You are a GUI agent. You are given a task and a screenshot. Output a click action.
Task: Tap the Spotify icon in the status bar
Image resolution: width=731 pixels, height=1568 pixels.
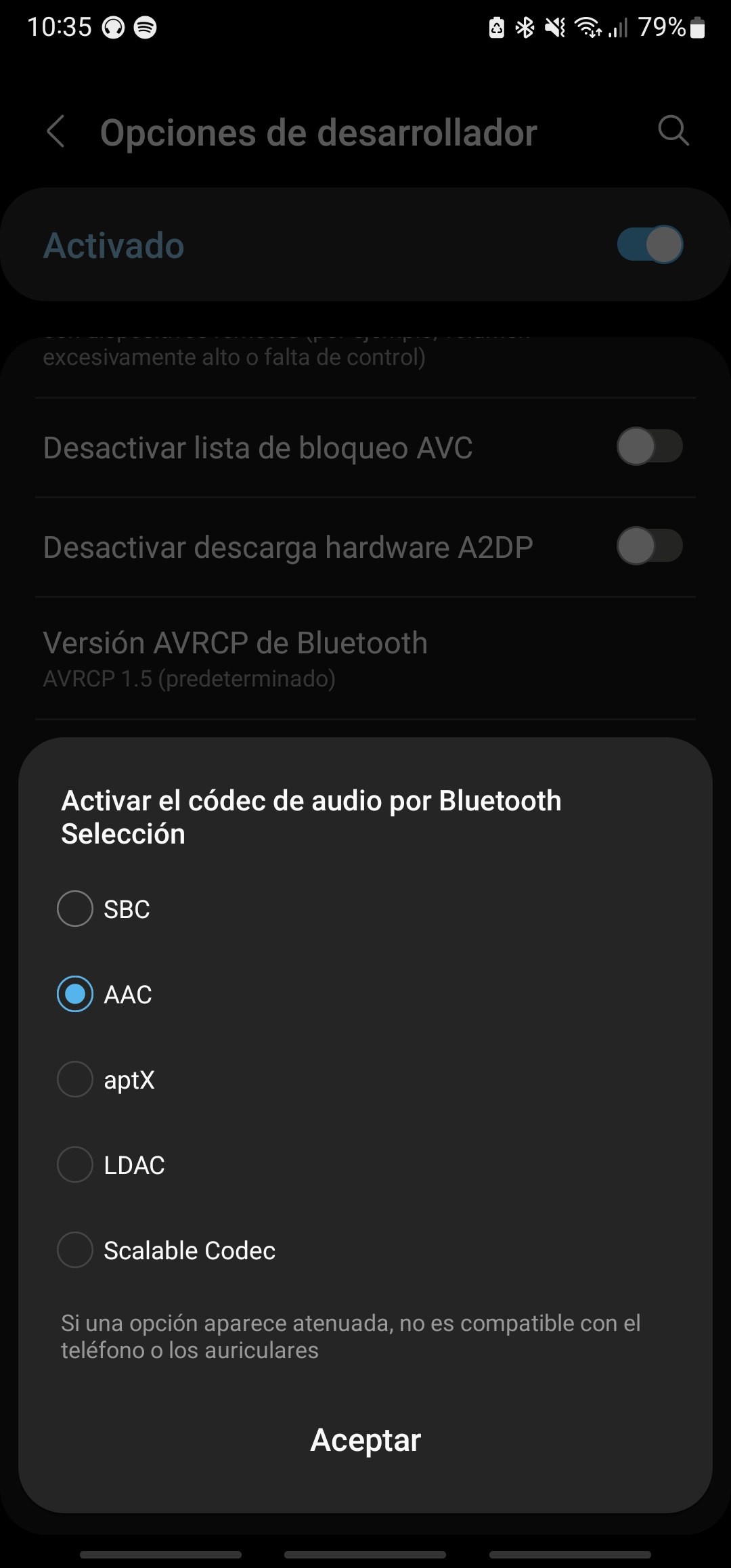coord(144,28)
